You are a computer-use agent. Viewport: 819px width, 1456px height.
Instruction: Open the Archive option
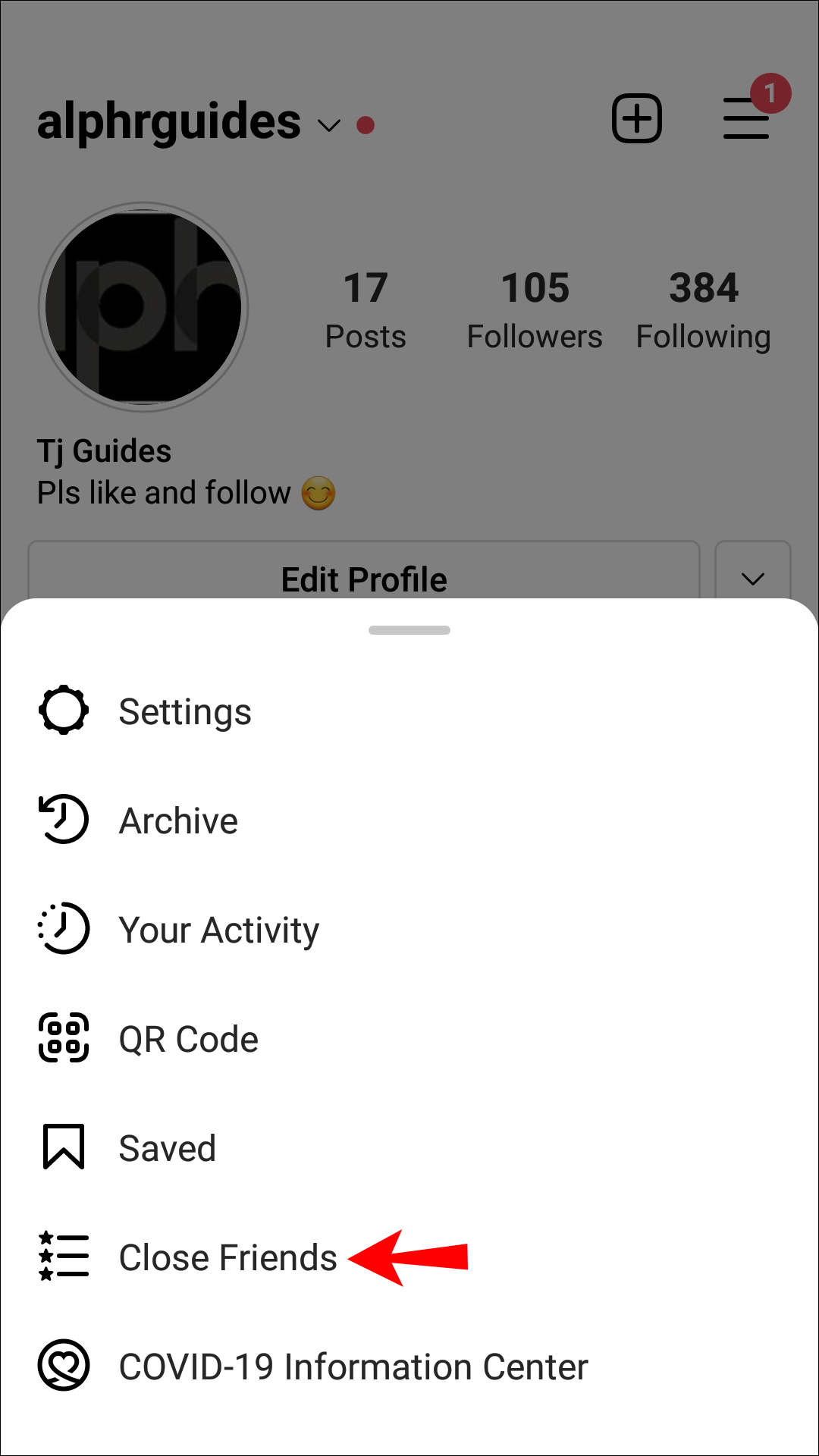[x=178, y=821]
